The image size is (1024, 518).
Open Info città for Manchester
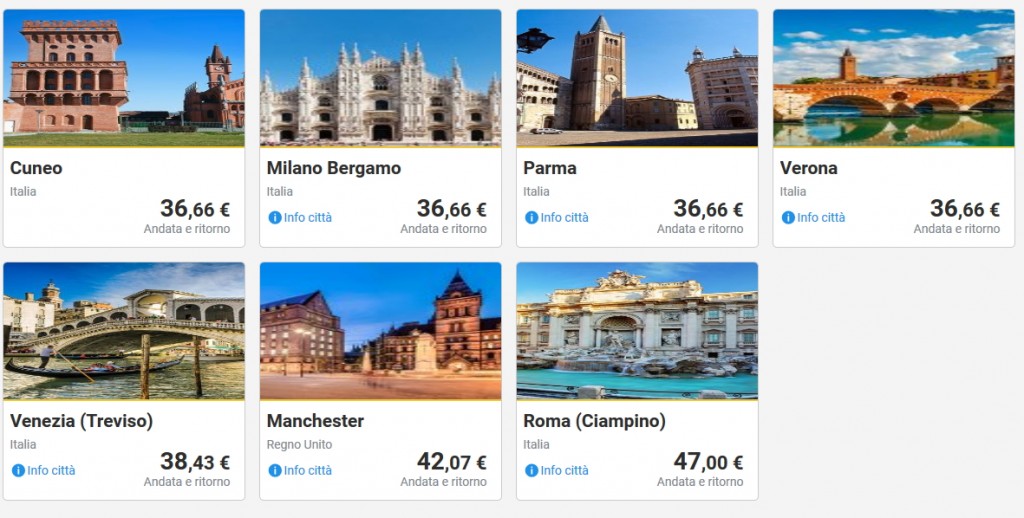point(301,470)
